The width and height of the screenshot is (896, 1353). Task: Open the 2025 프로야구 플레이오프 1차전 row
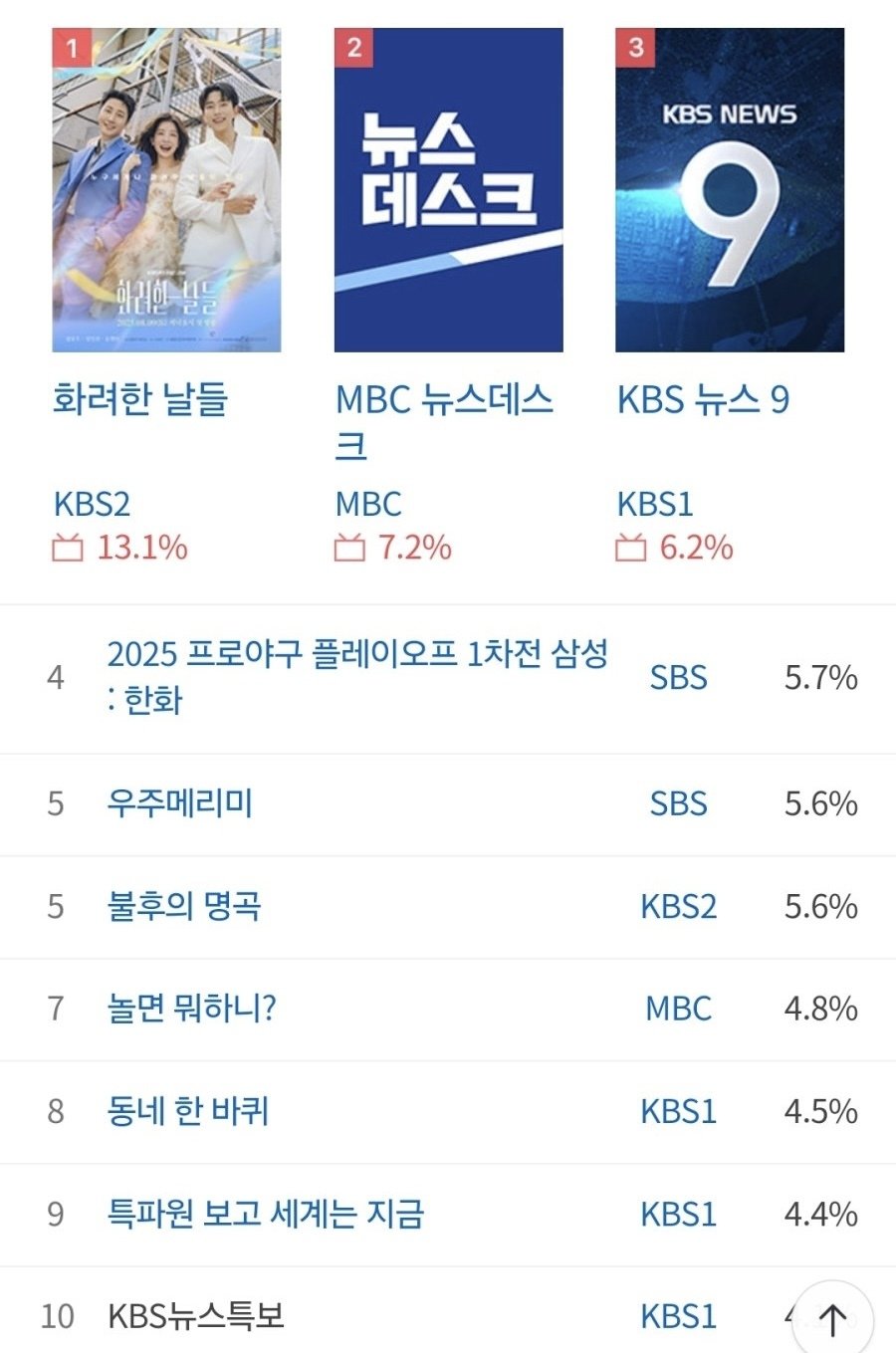tap(356, 677)
